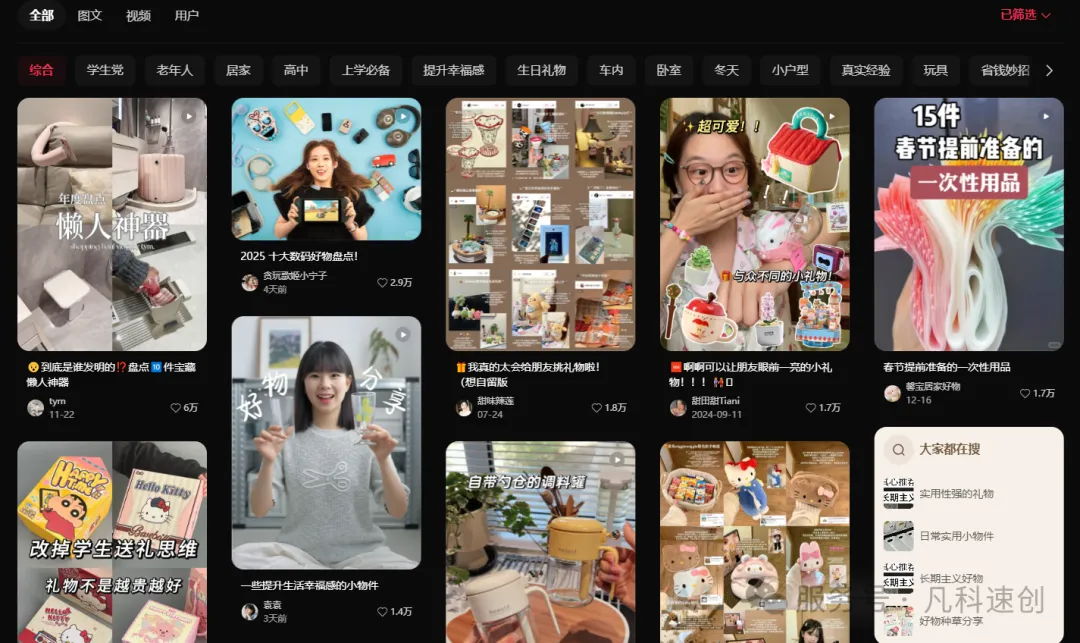This screenshot has height=643, width=1080.
Task: Switch to the 视频 tab
Action: pyautogui.click(x=138, y=15)
